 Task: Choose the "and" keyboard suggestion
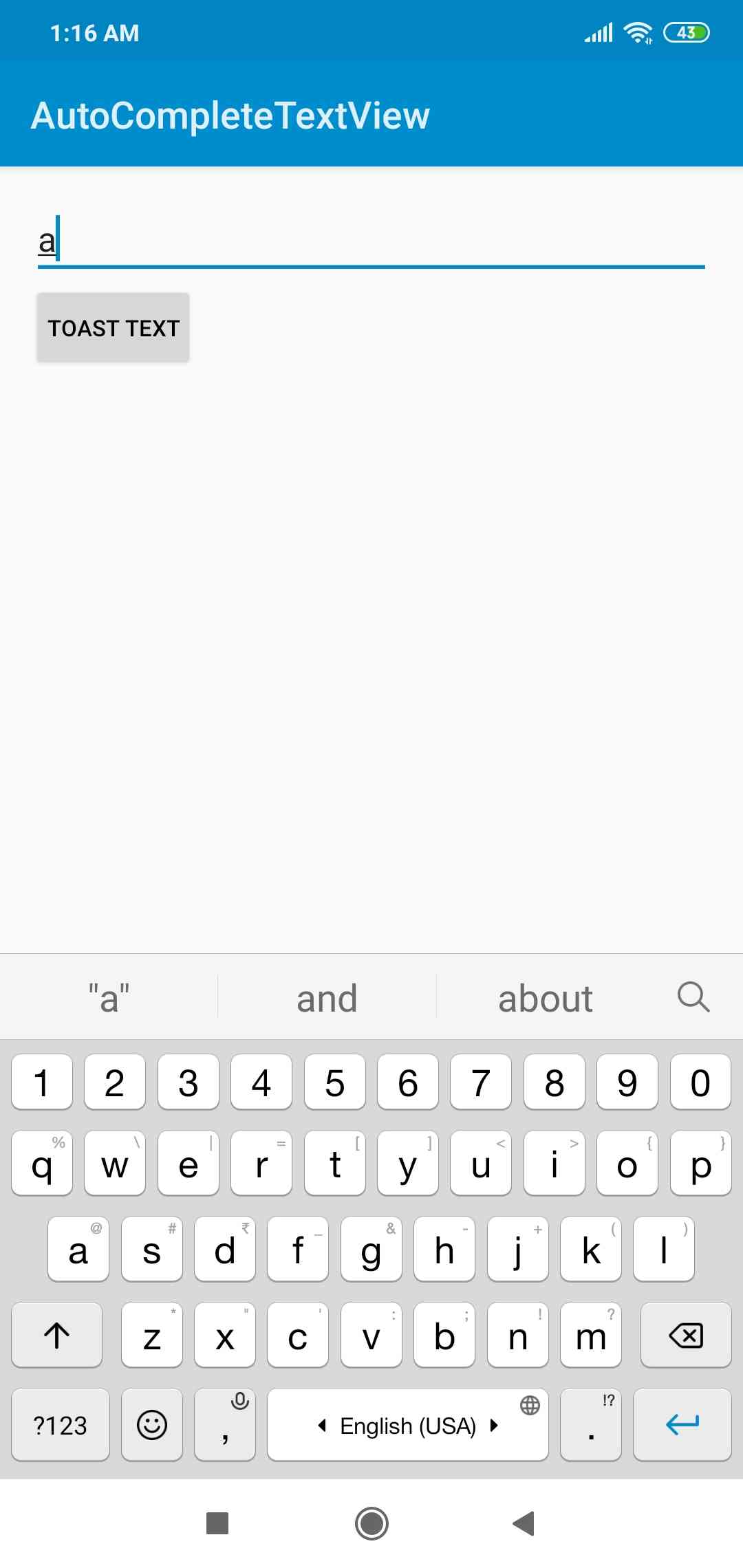click(327, 998)
